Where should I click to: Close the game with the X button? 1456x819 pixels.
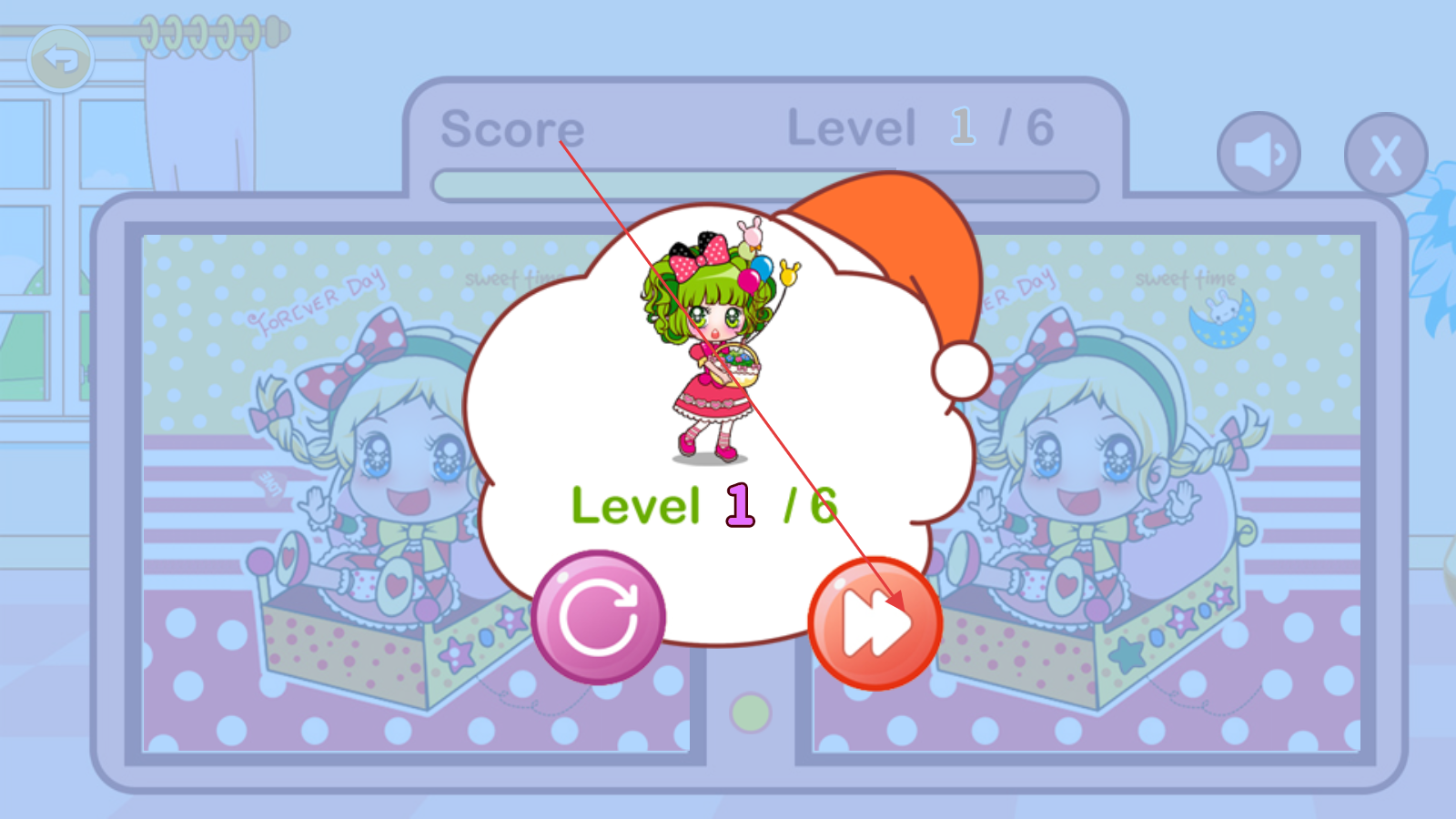click(1385, 155)
